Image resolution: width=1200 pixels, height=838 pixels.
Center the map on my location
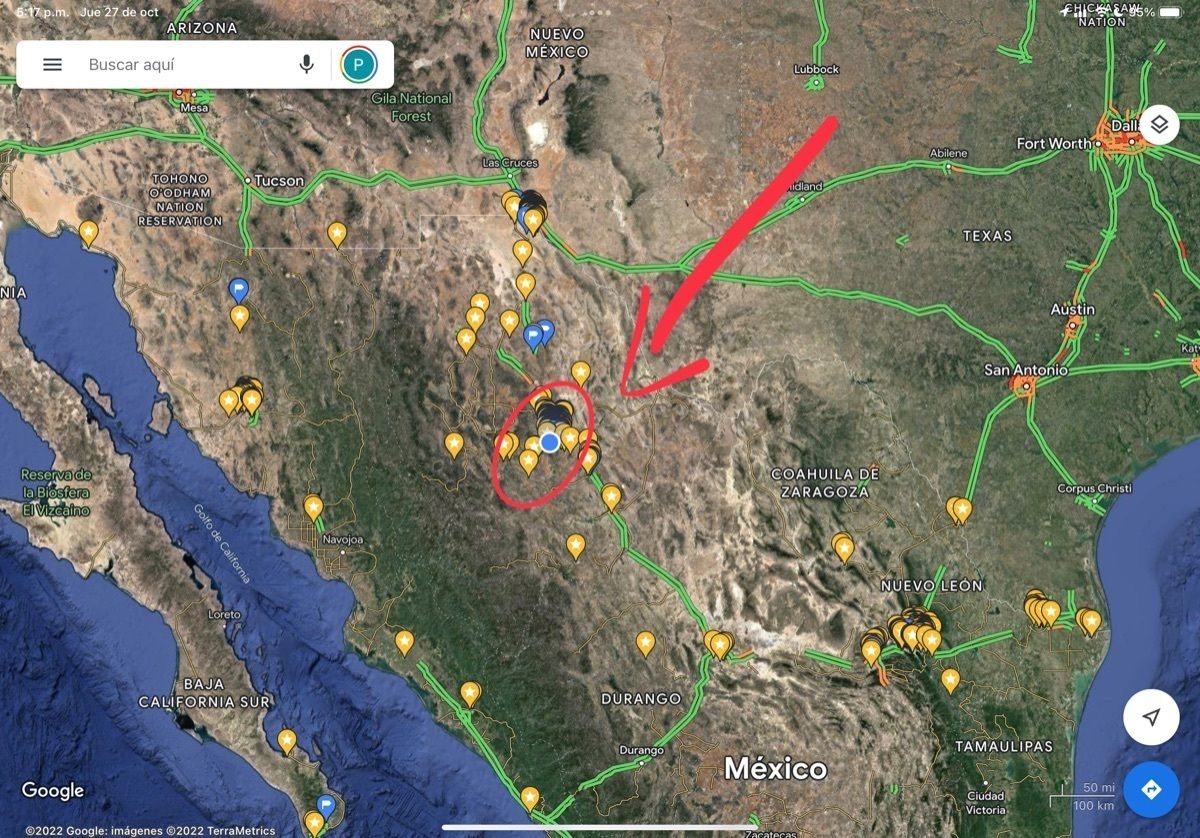(x=1151, y=718)
